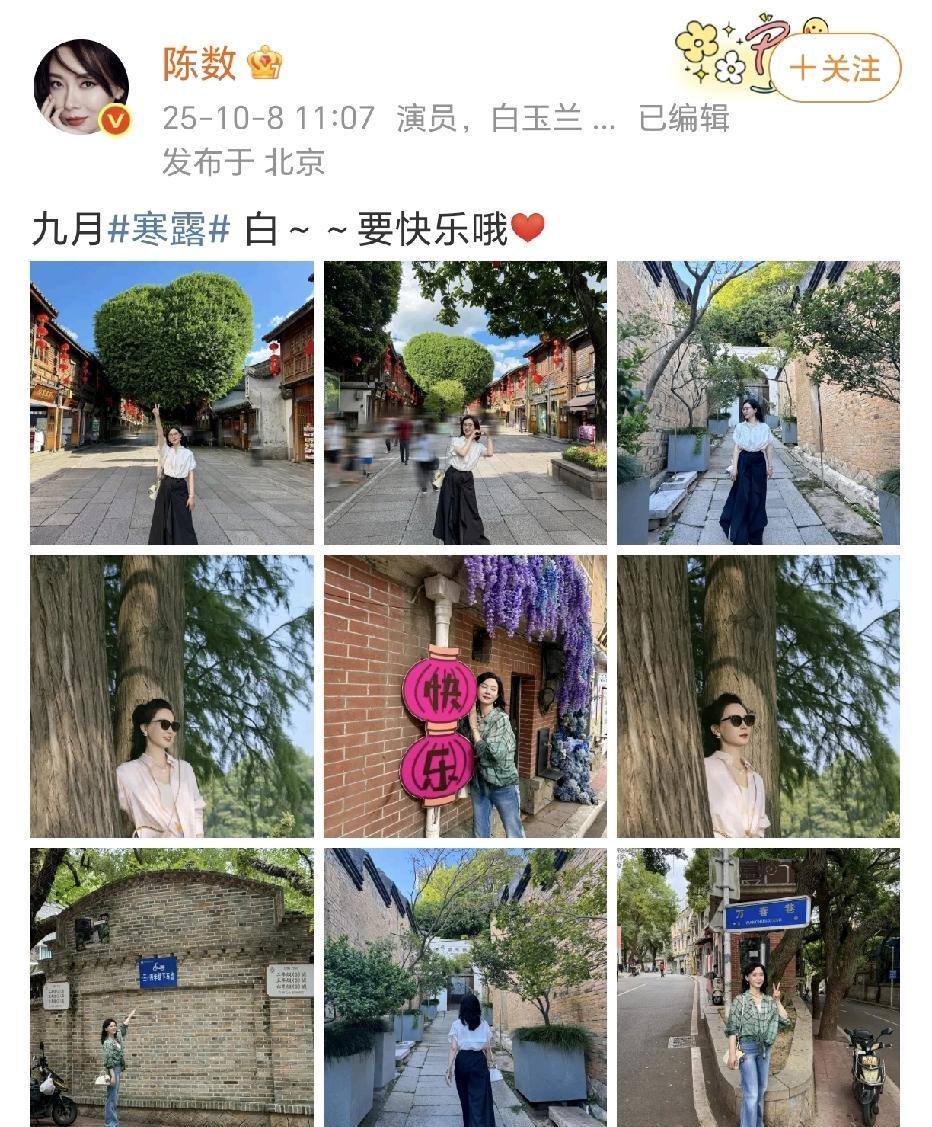Open the #寒露# hashtag topic
This screenshot has width=932, height=1127.
(x=169, y=229)
